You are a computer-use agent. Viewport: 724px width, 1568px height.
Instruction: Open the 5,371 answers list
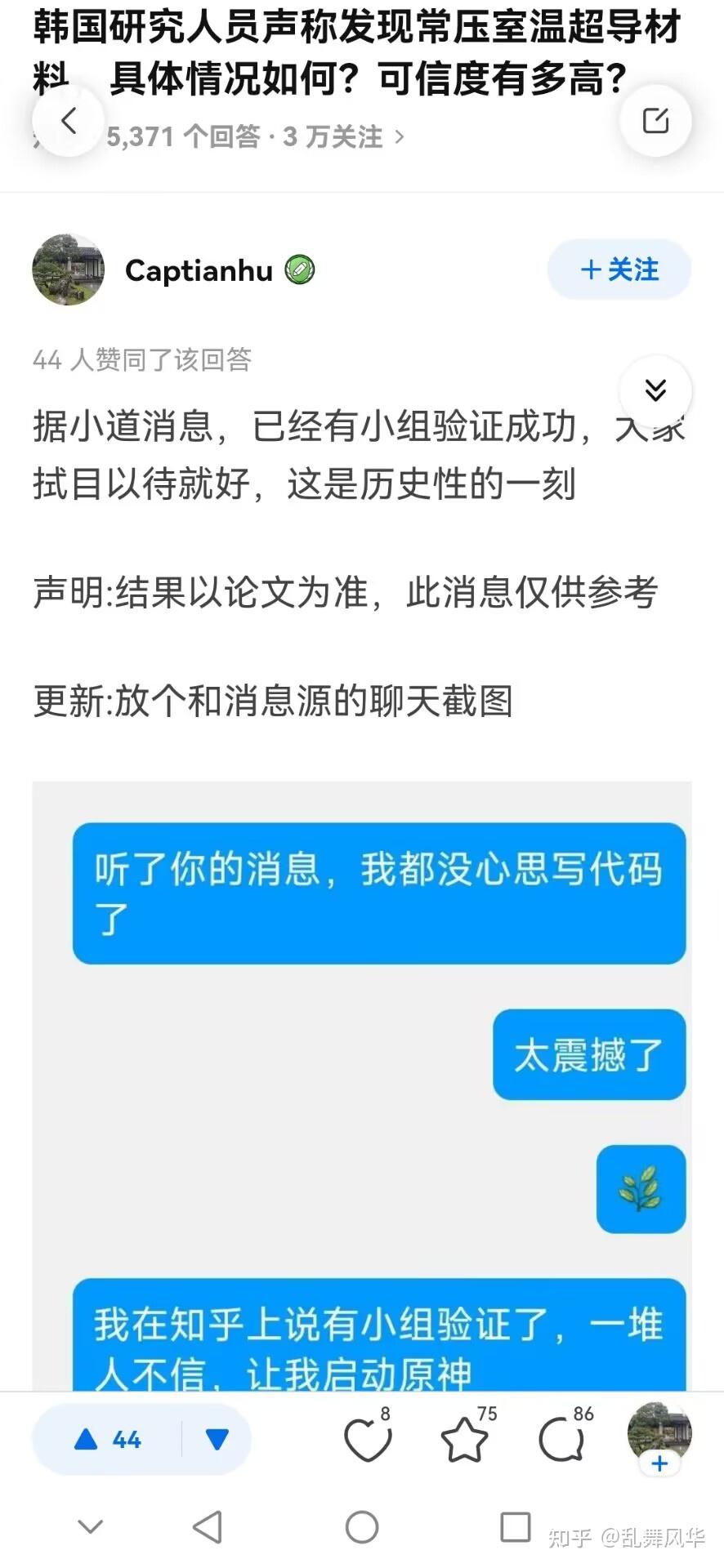tap(255, 137)
